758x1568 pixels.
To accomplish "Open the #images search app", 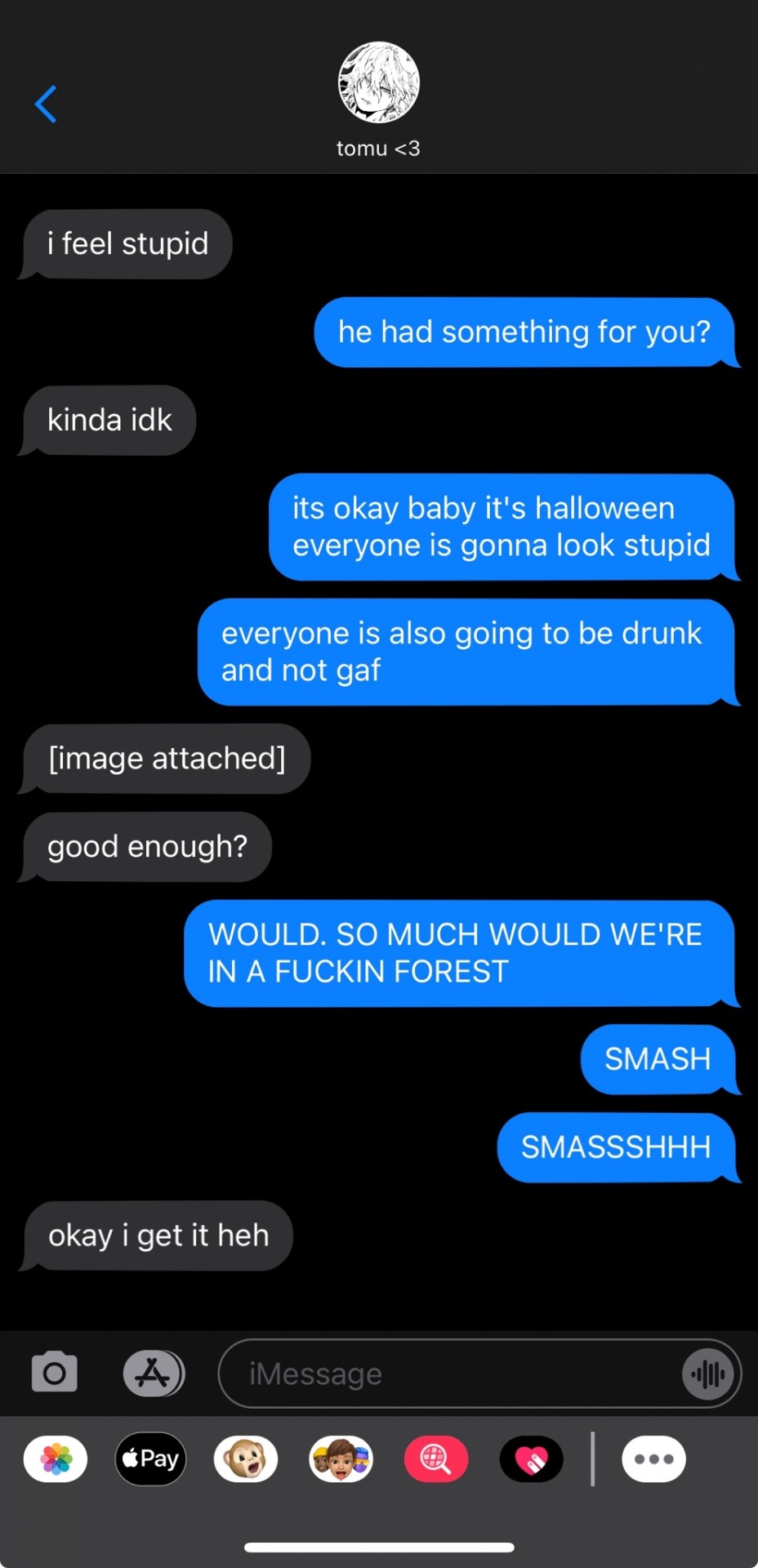I will 436,1459.
